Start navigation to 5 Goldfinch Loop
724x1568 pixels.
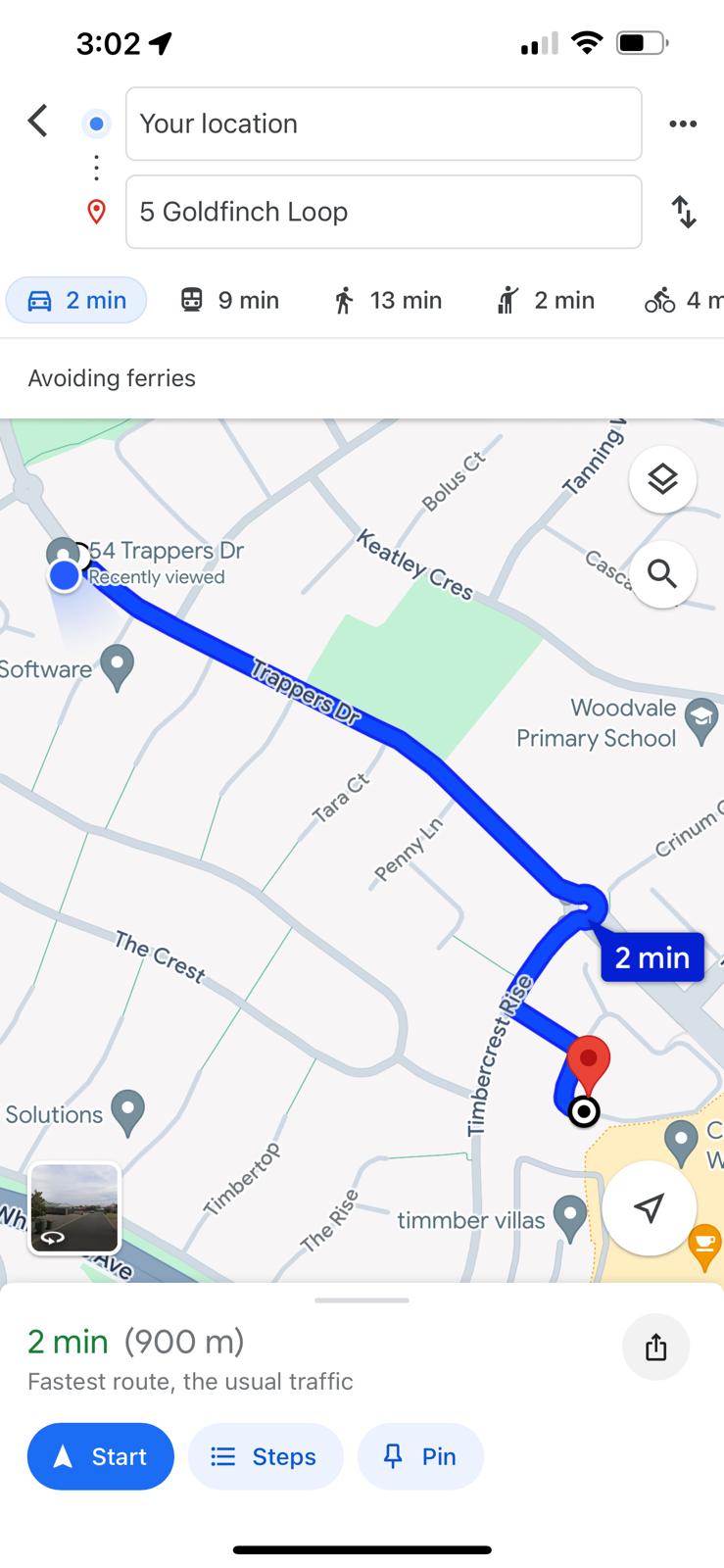click(x=101, y=1456)
